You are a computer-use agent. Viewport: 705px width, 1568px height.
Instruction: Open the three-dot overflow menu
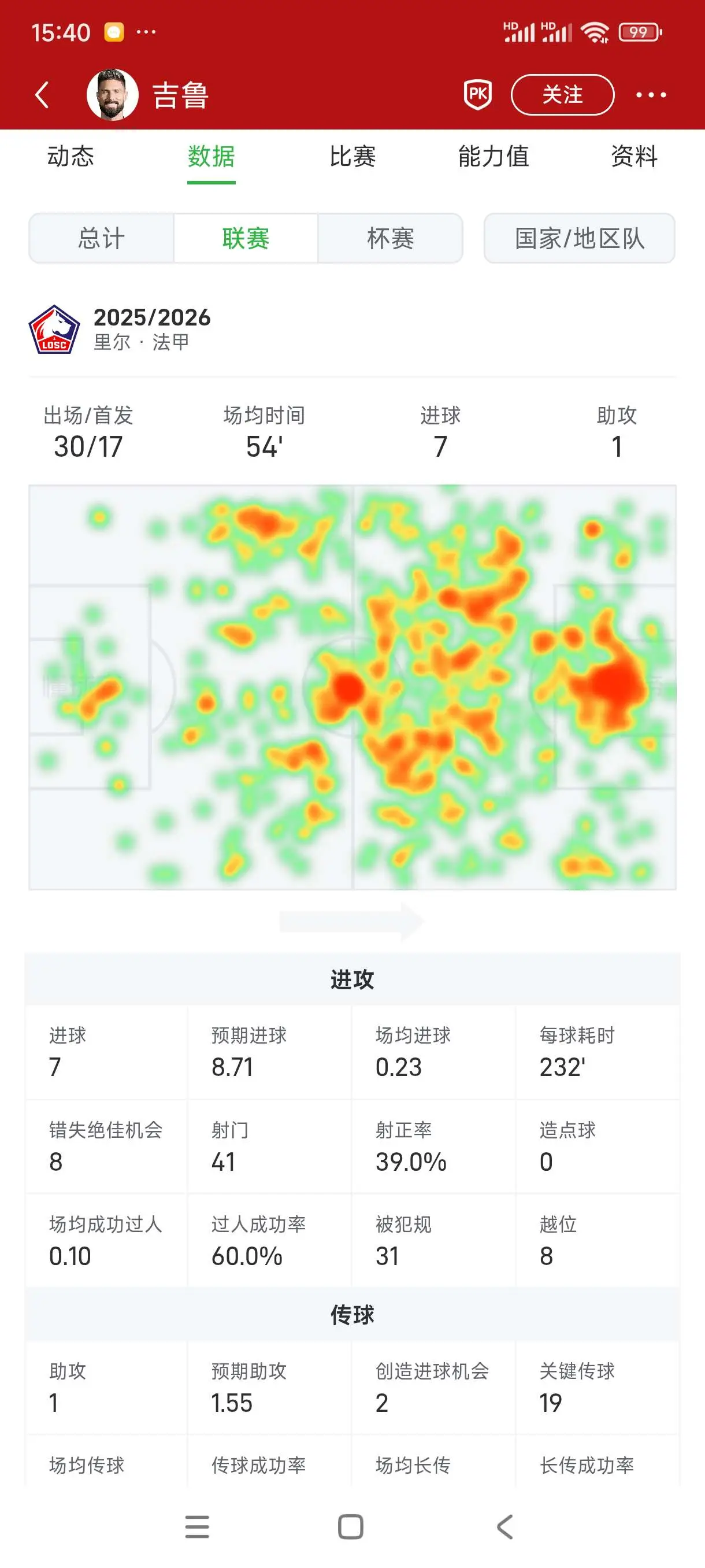coord(651,95)
